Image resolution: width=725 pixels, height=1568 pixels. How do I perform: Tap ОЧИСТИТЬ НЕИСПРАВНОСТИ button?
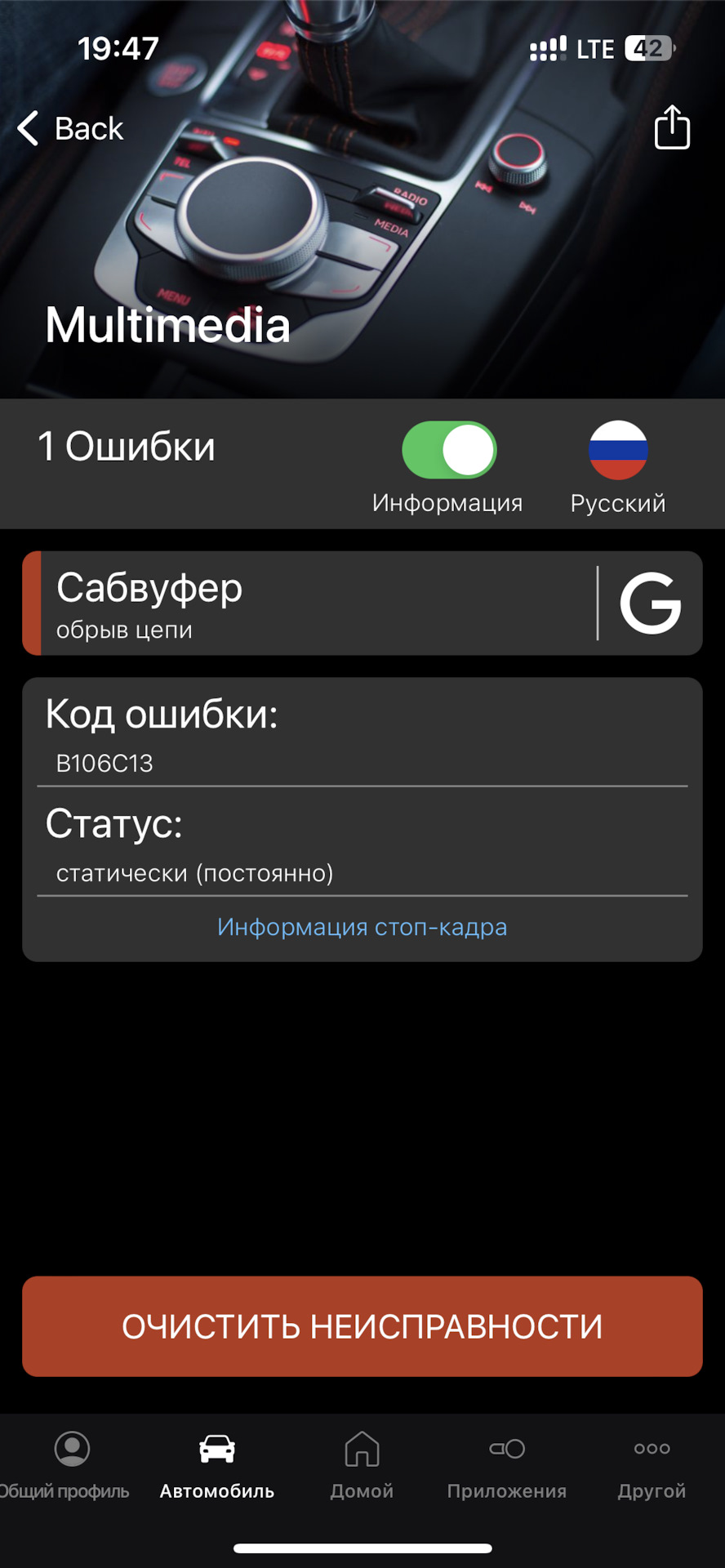pos(362,1326)
